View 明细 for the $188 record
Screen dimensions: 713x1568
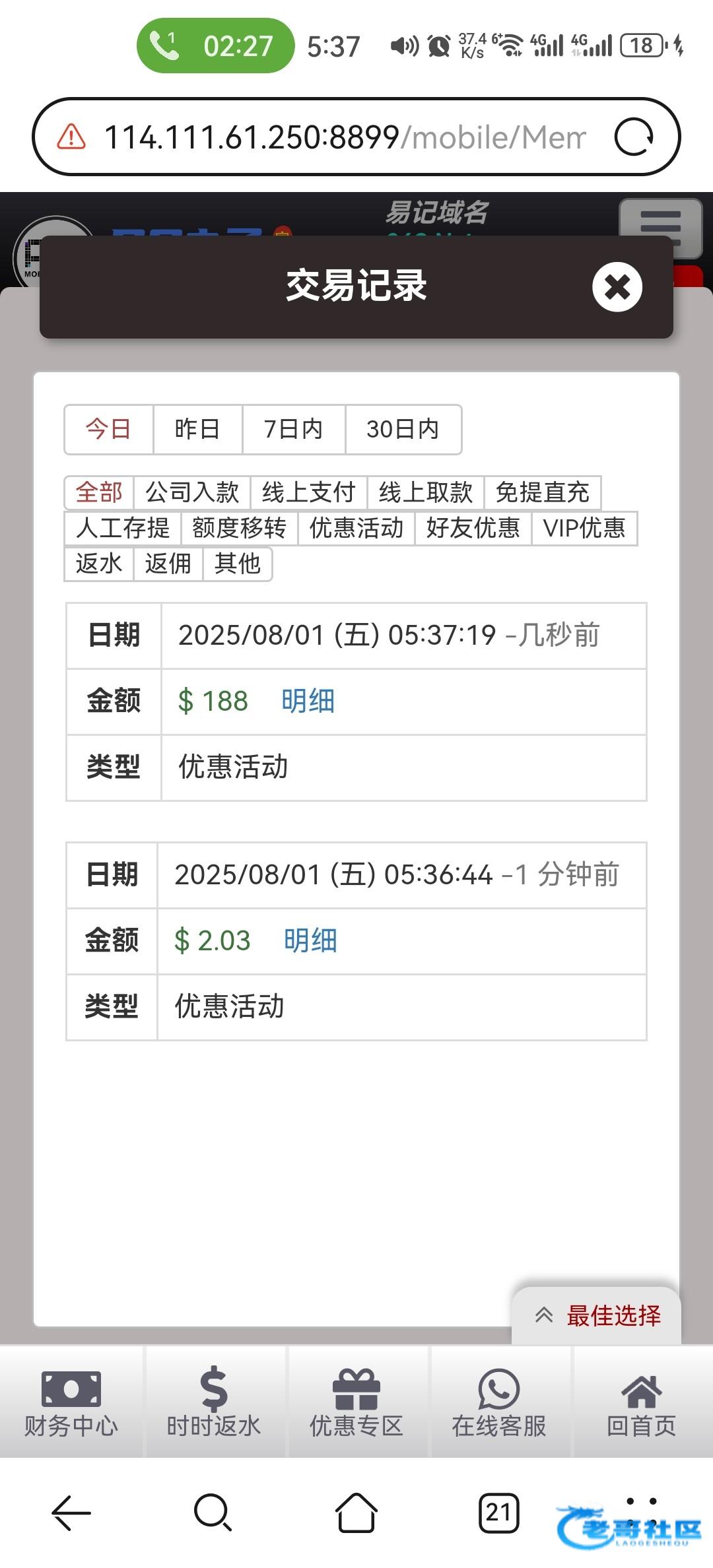(308, 701)
